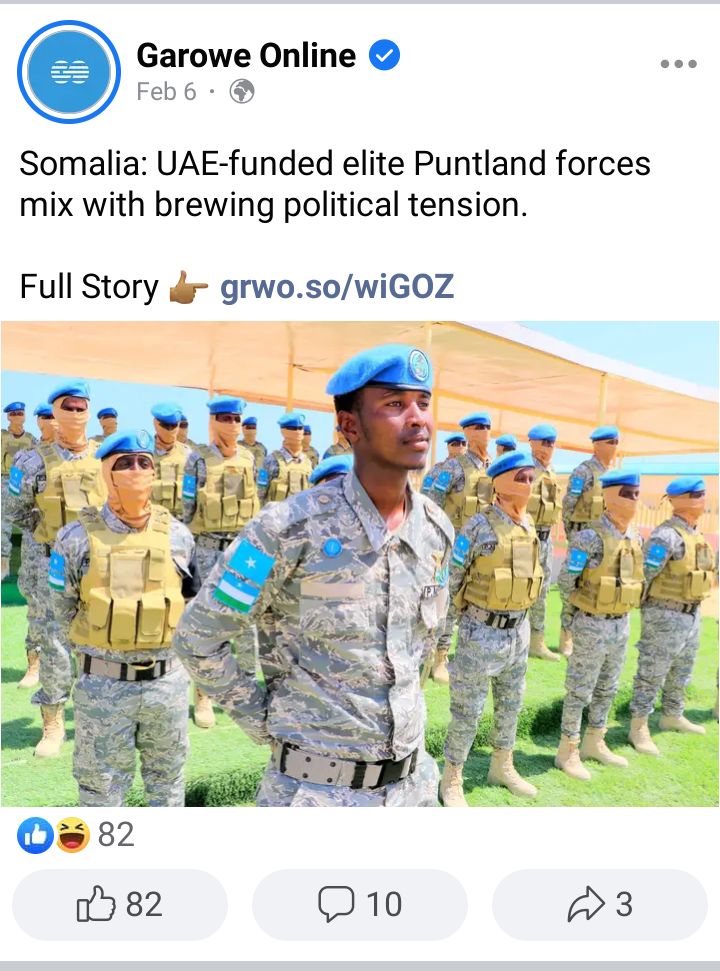Open the Garowe Online page name
This screenshot has width=720, height=971.
246,55
